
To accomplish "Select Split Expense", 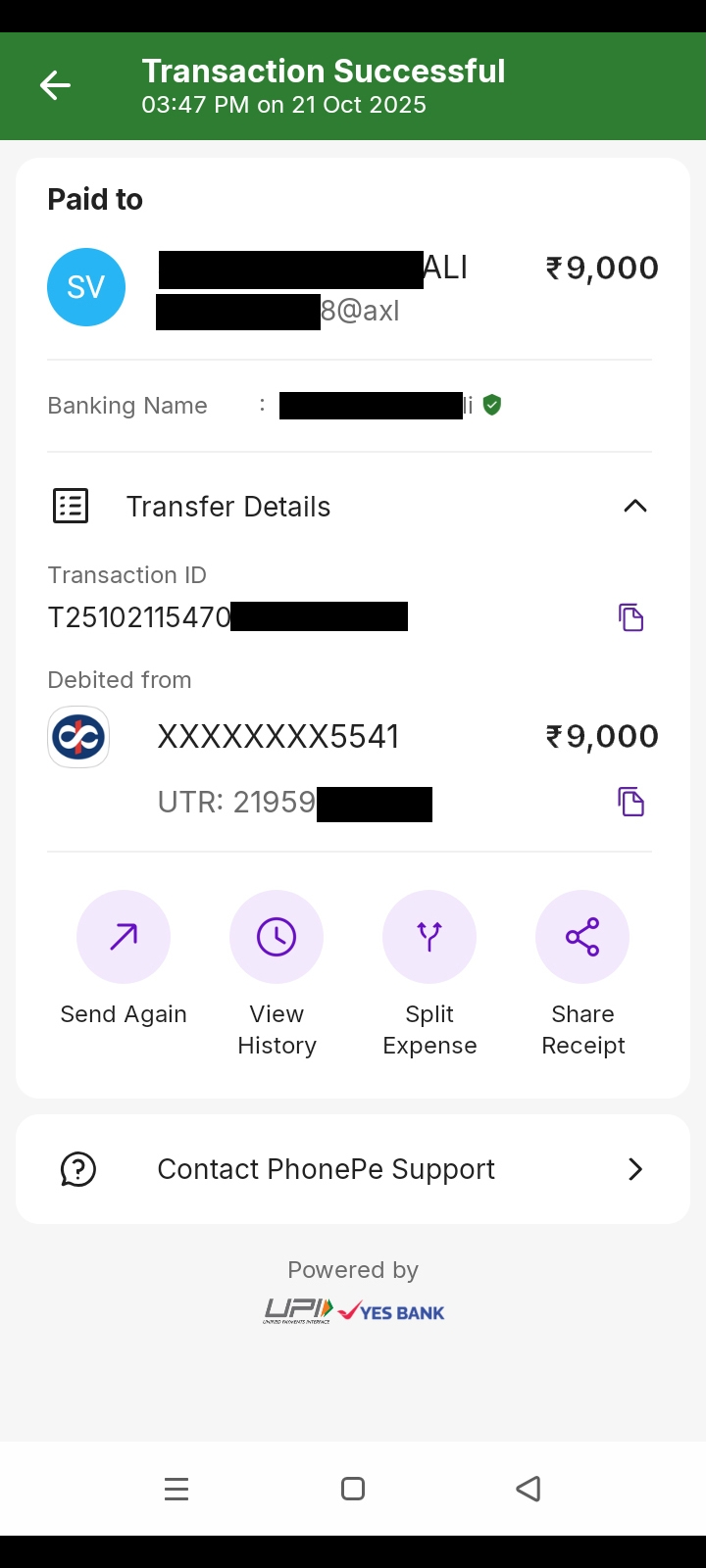I will pyautogui.click(x=429, y=937).
